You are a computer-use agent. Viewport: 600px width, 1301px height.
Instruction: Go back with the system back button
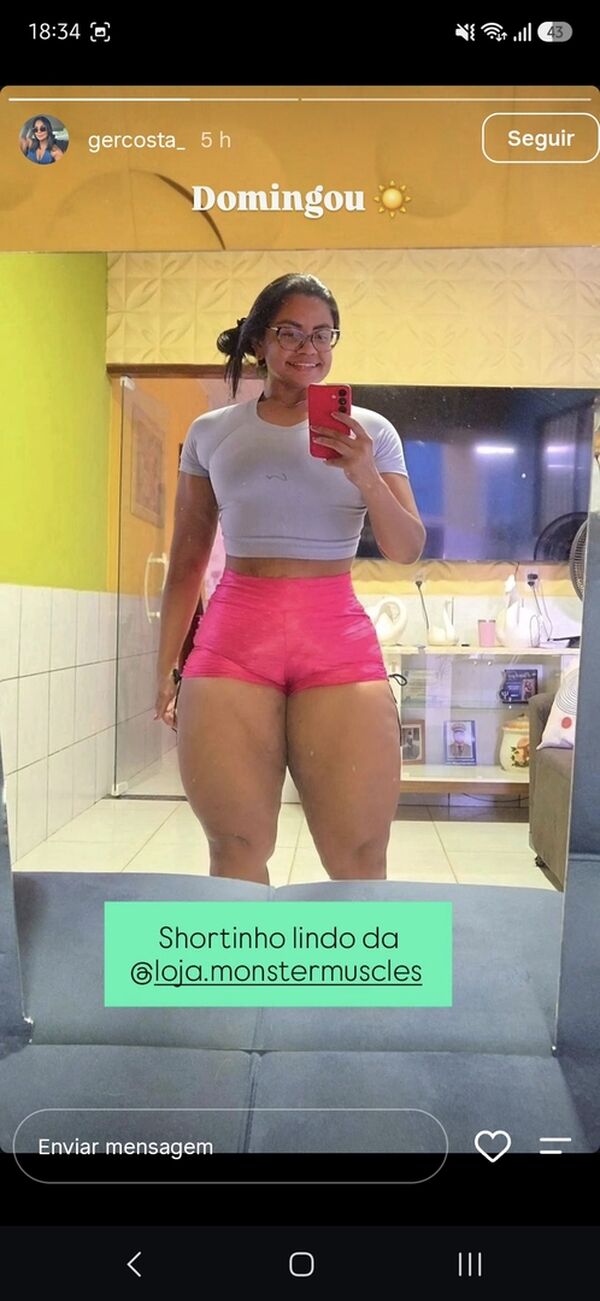click(x=134, y=1264)
